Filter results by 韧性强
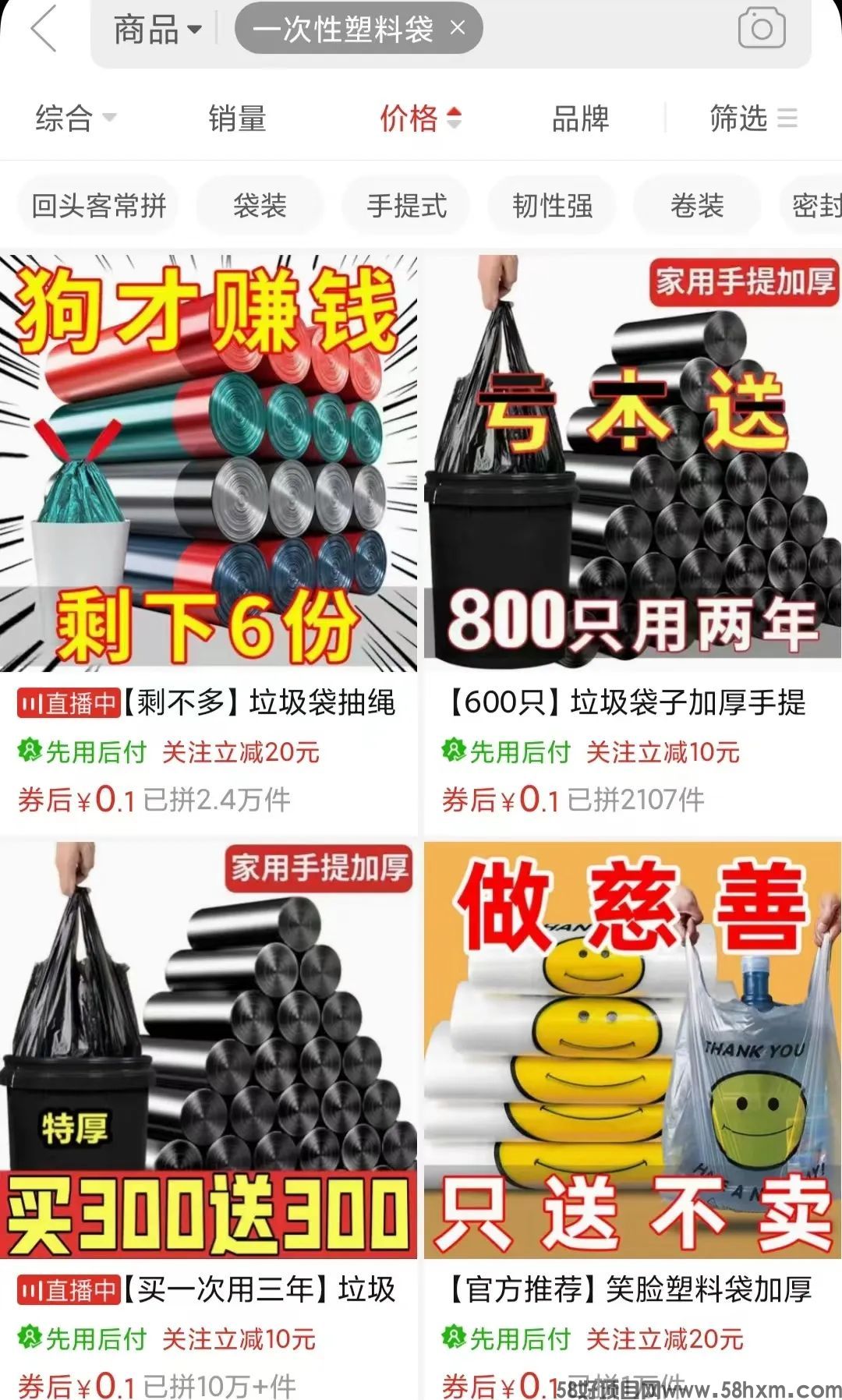 pyautogui.click(x=552, y=206)
